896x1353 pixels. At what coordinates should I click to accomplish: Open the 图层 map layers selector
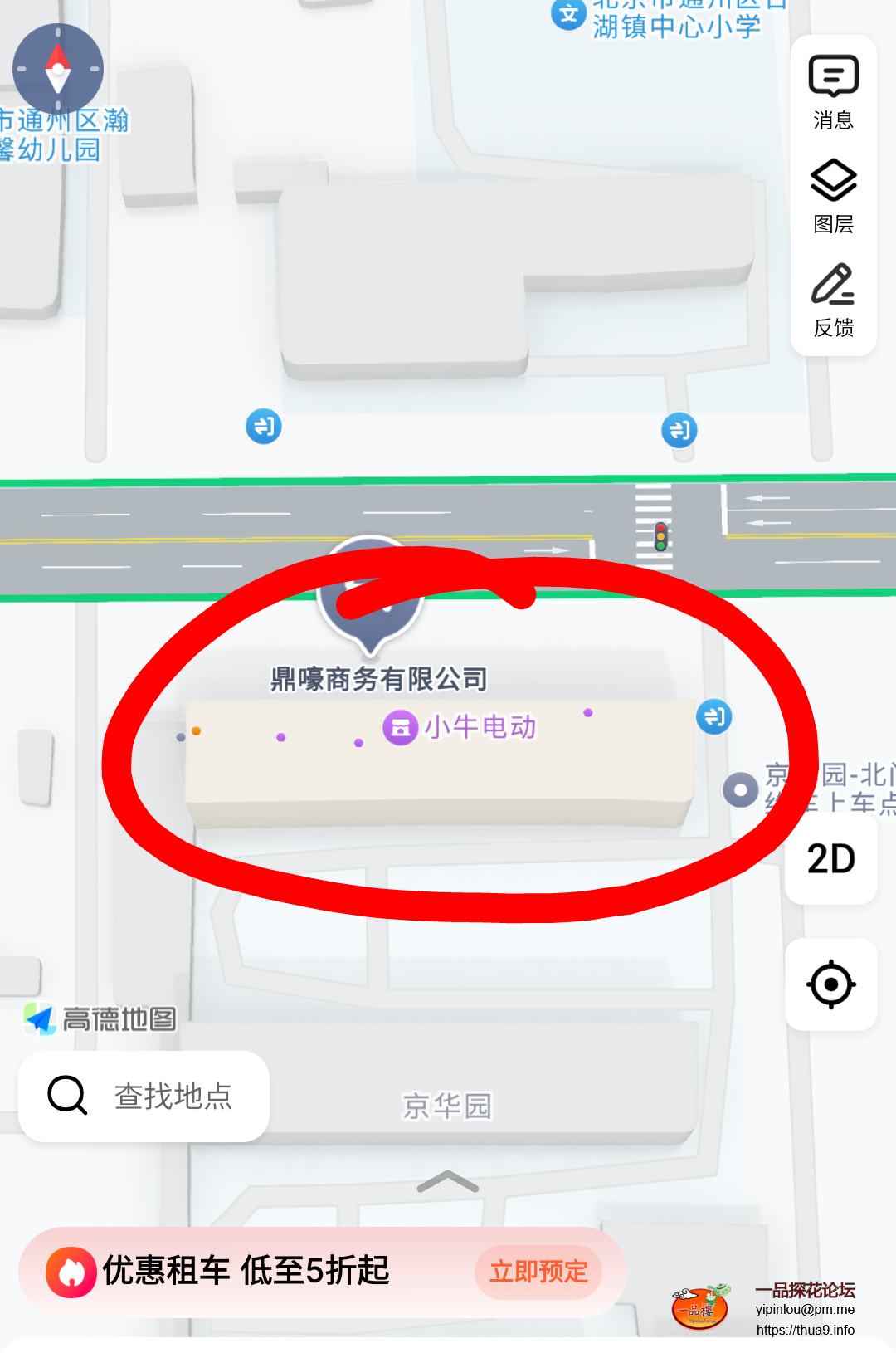coord(833,189)
